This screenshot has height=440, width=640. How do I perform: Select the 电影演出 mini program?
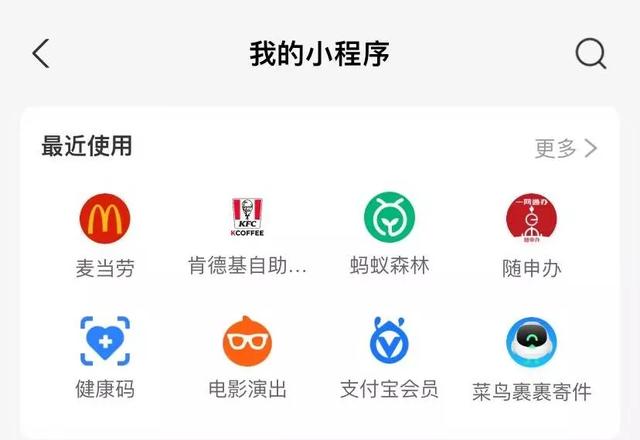coord(247,343)
